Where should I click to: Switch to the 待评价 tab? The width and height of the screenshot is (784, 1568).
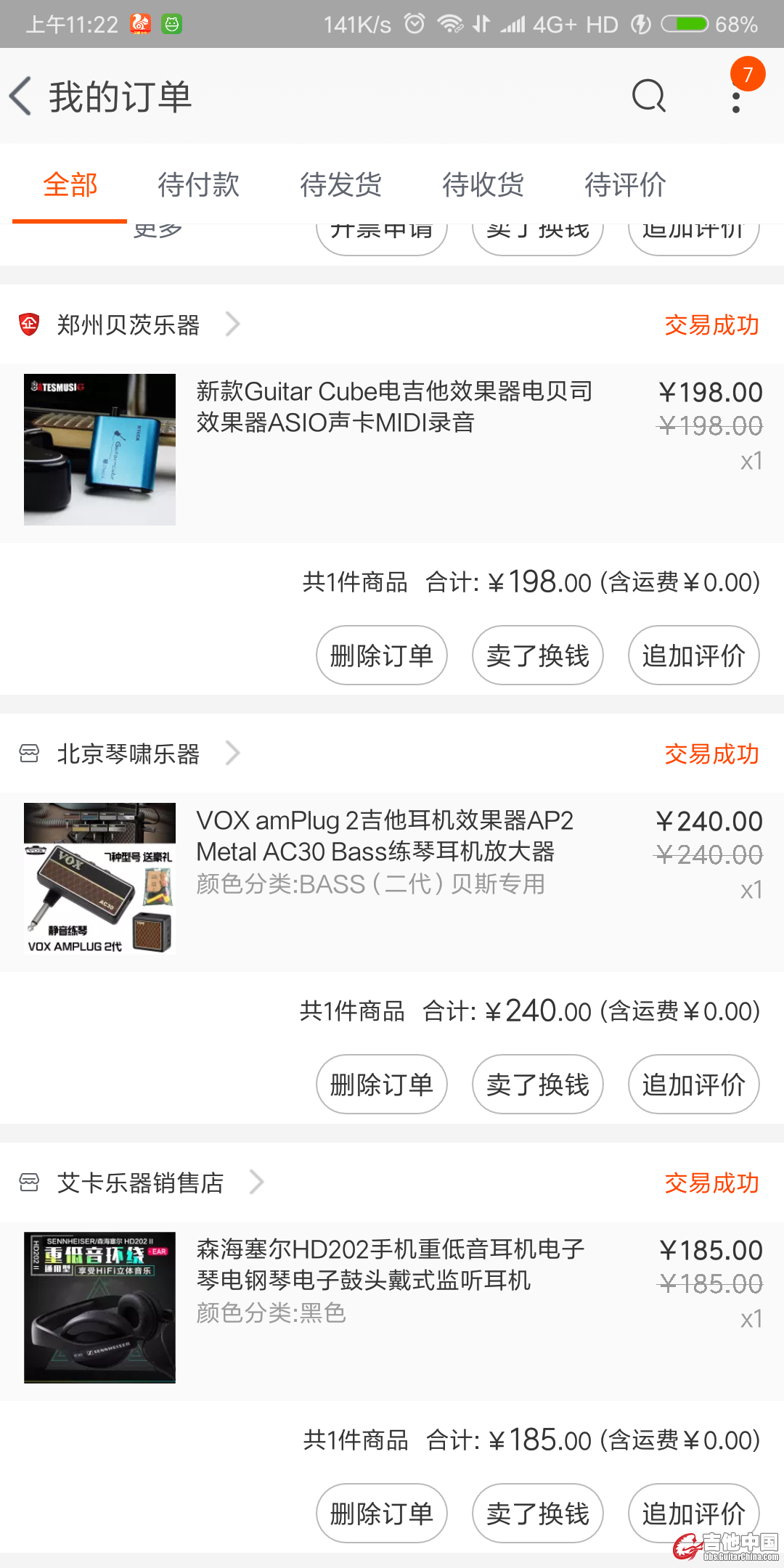[x=625, y=184]
